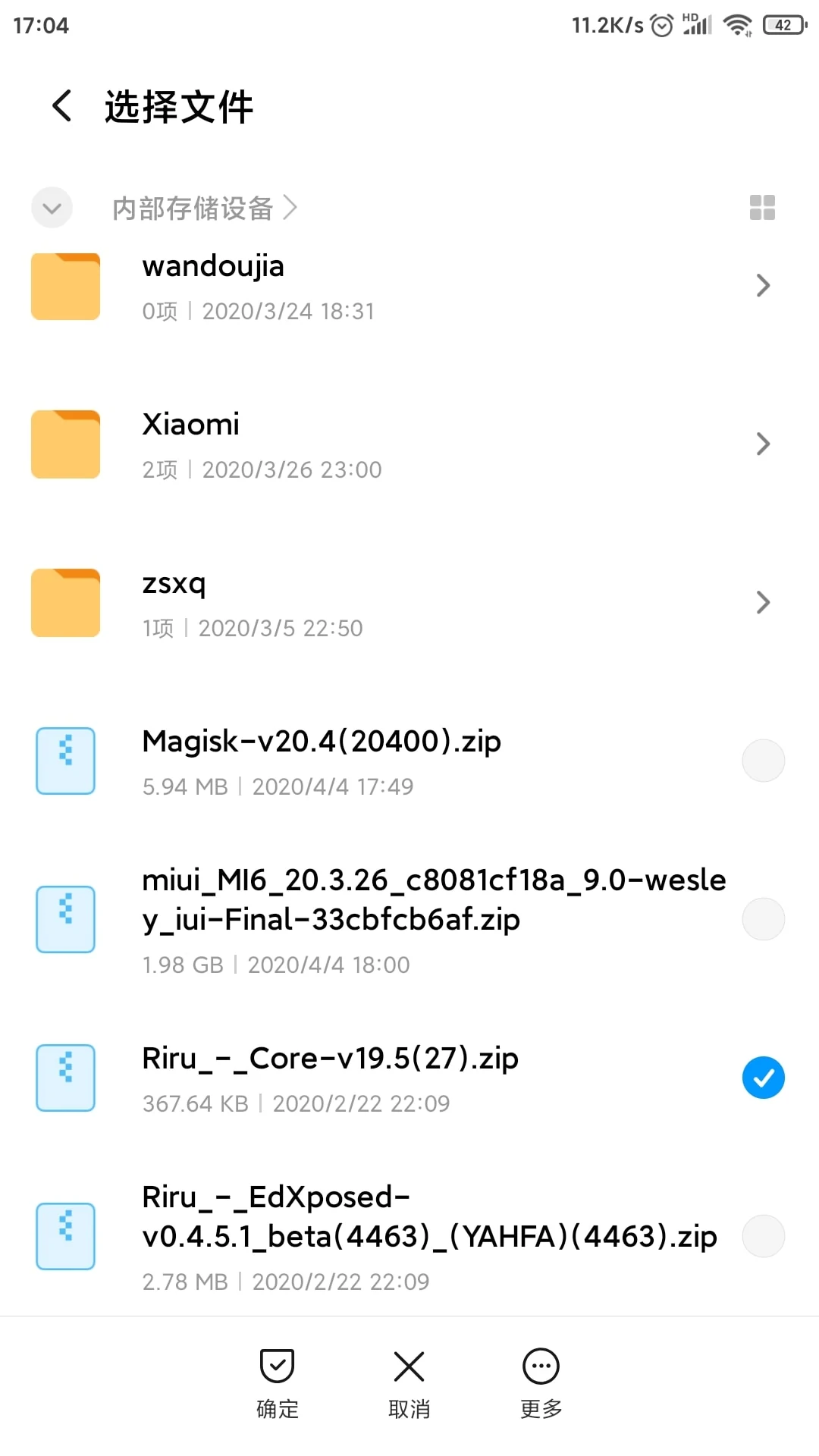Screen dimensions: 819x1456
Task: Click the Xiaomi folder icon
Action: tap(65, 444)
